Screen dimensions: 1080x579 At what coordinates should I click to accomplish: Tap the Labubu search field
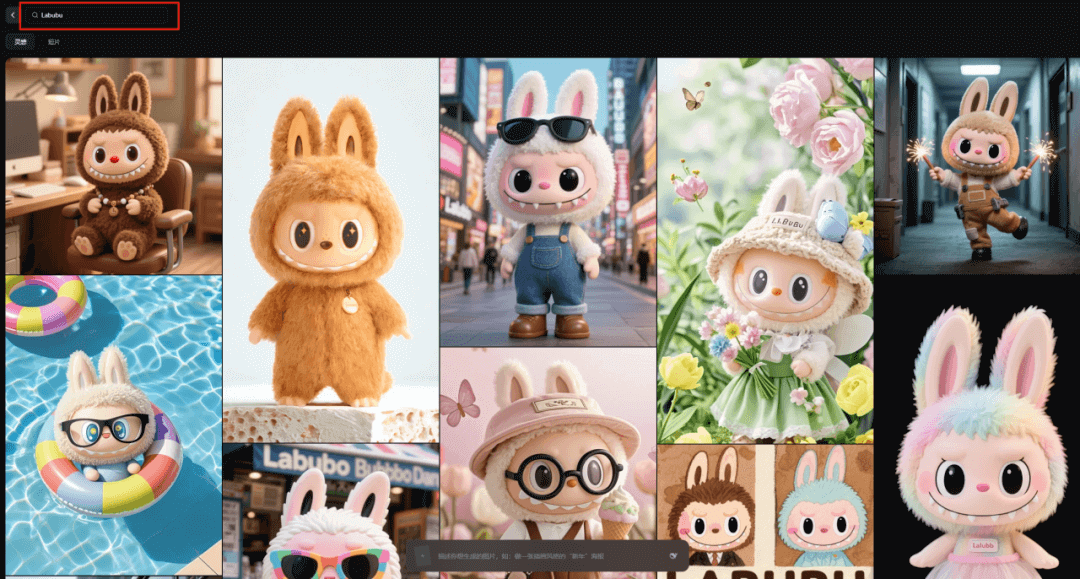(99, 16)
